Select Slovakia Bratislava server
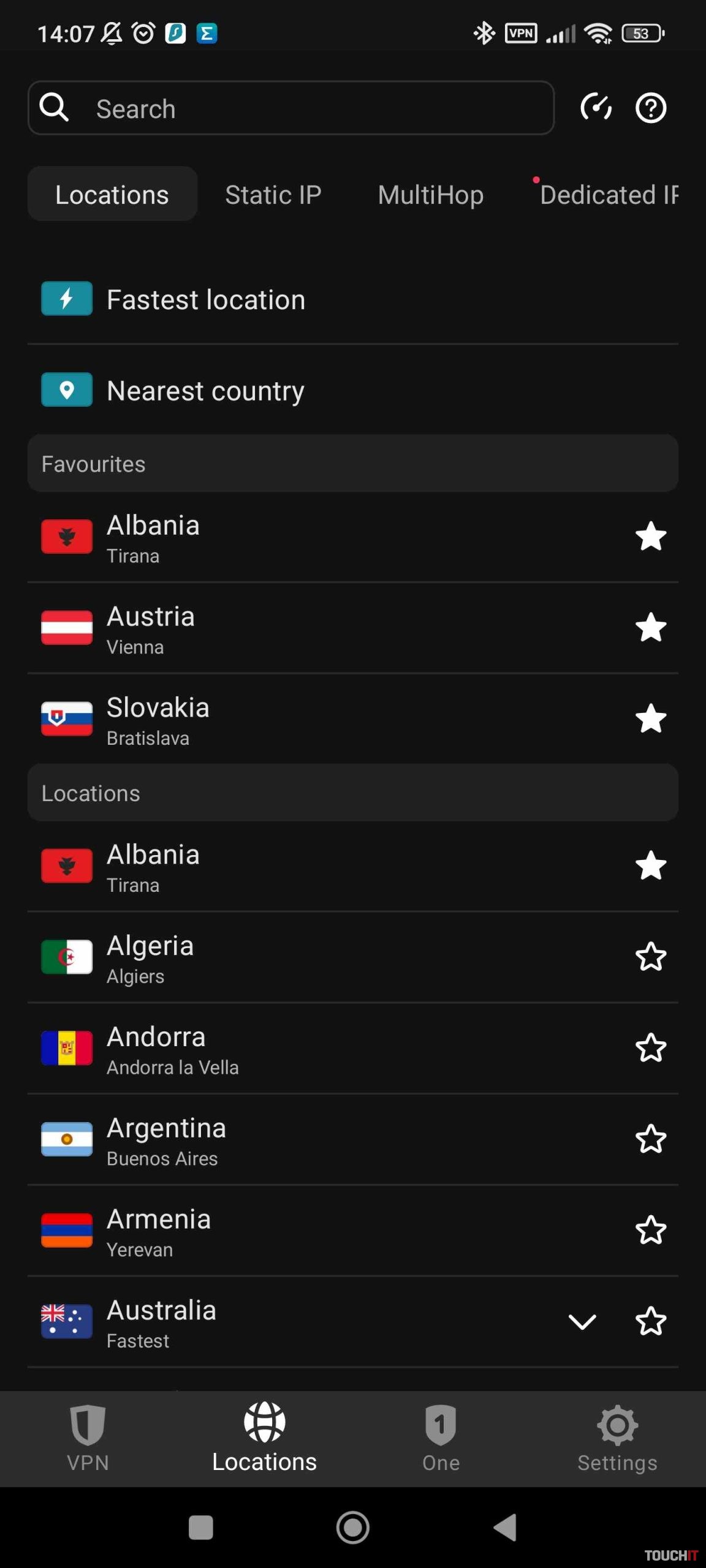This screenshot has width=706, height=1568. tap(245, 720)
